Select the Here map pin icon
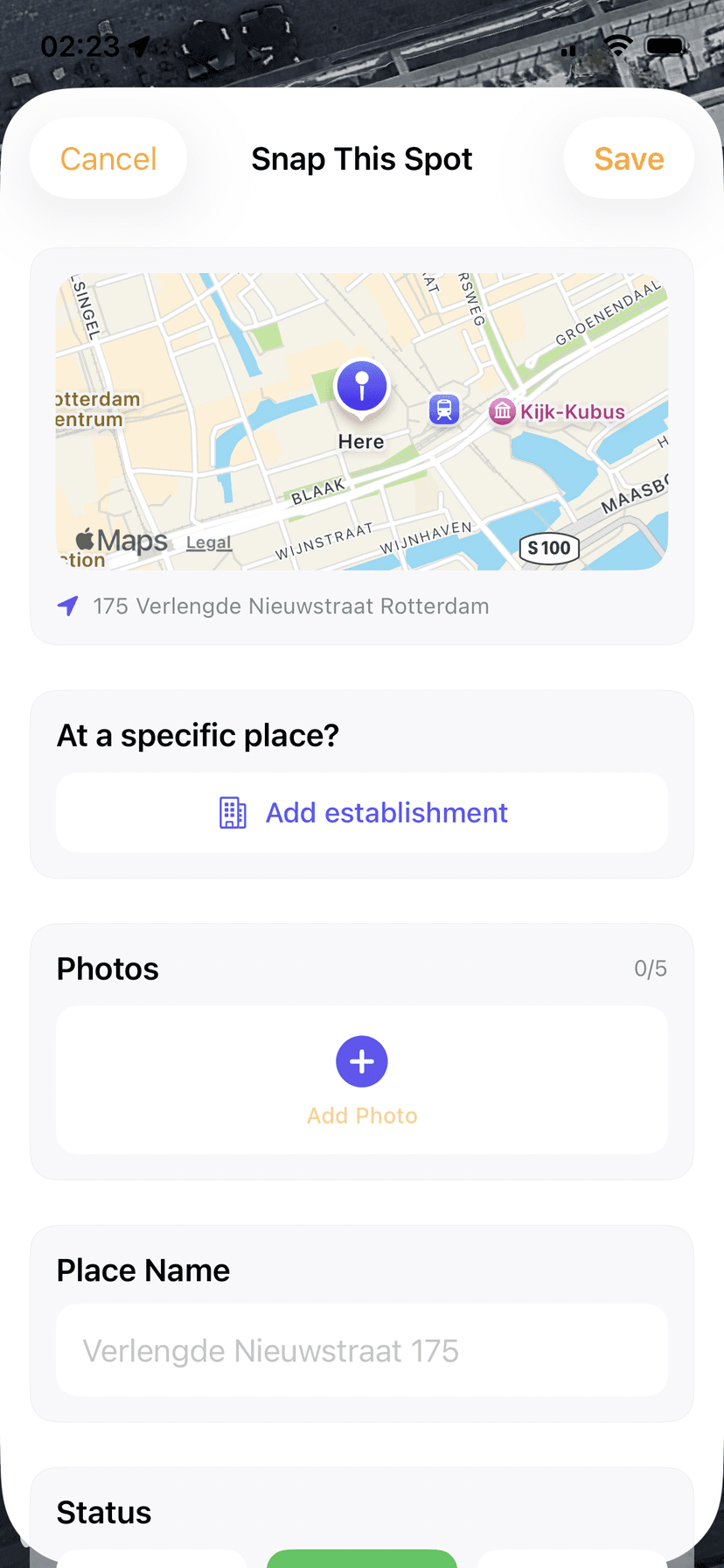The width and height of the screenshot is (724, 1568). pos(361,386)
